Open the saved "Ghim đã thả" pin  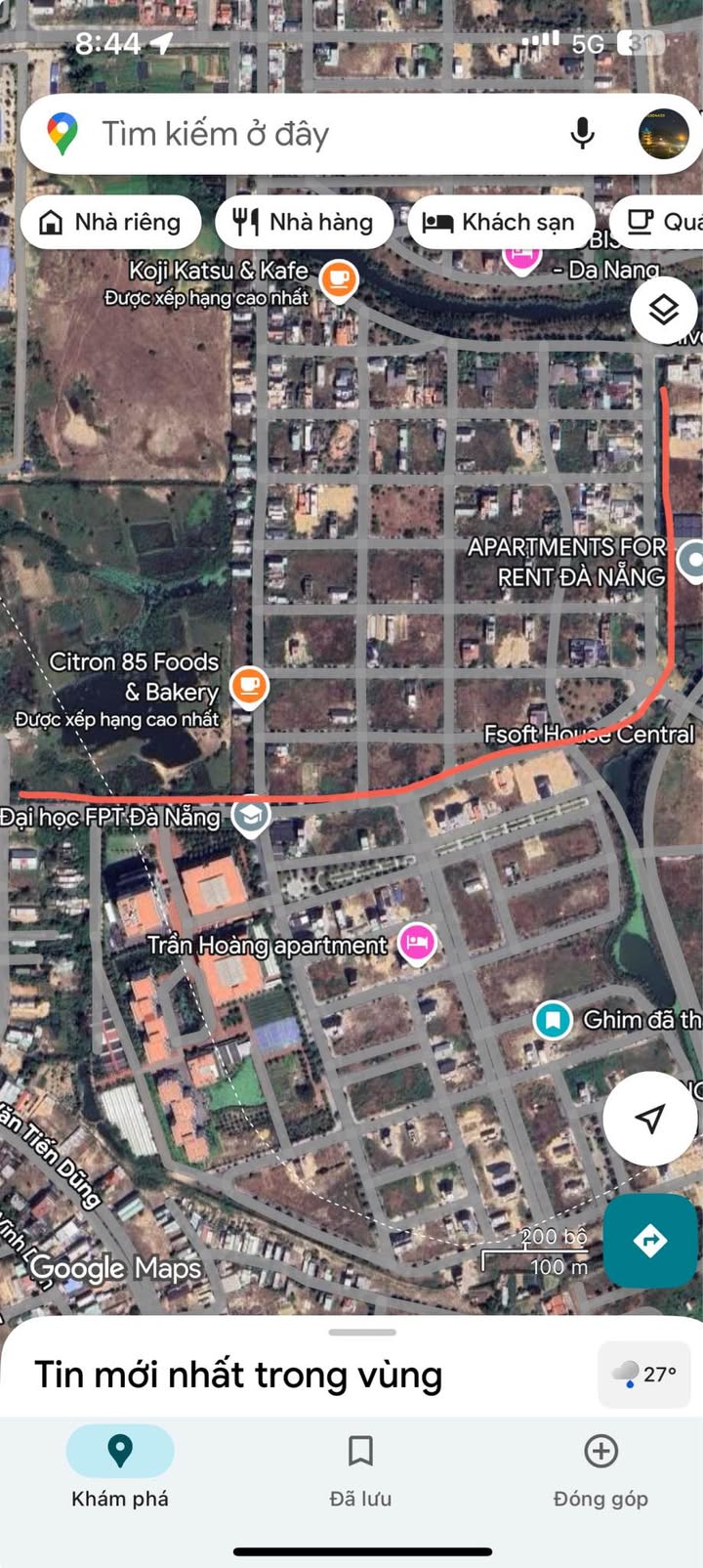(553, 1020)
